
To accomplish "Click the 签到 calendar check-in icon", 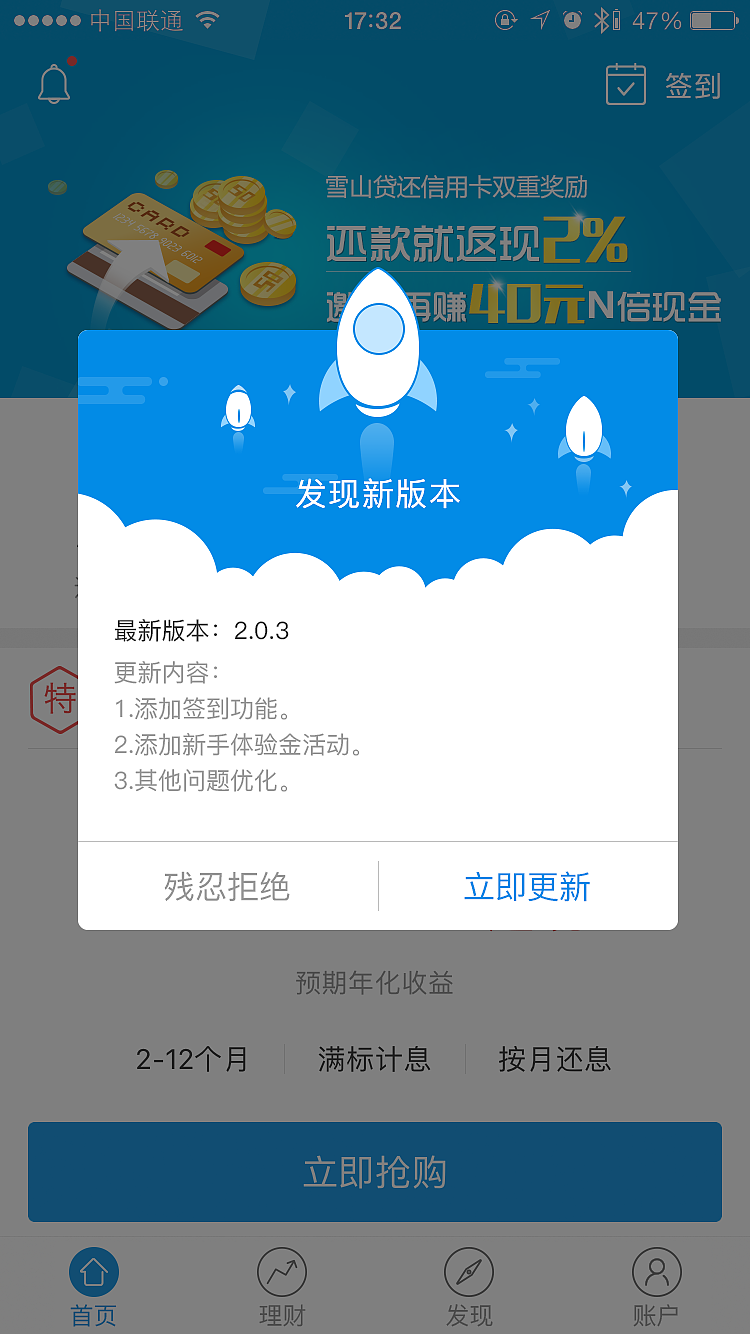I will (x=625, y=86).
